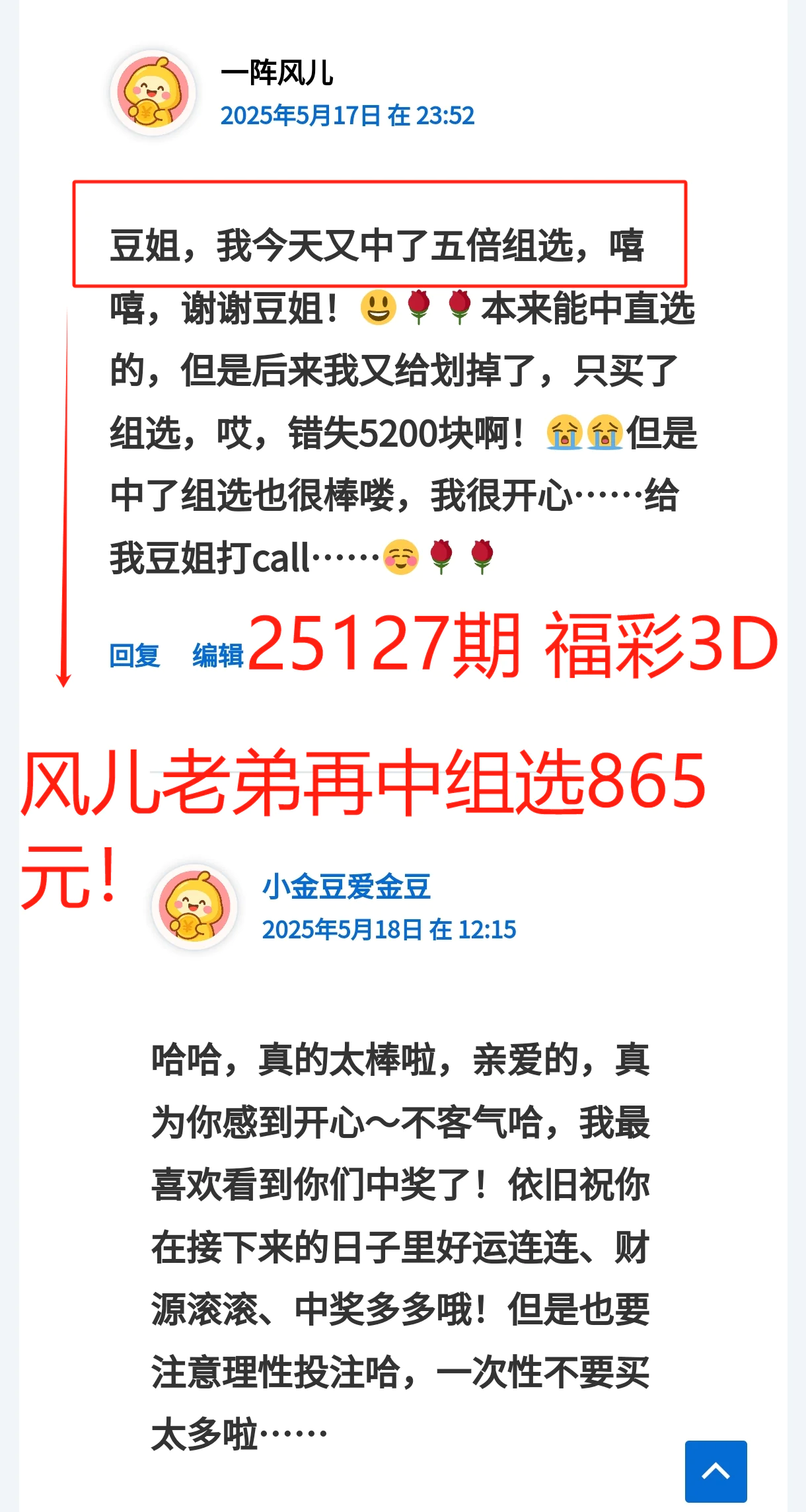The width and height of the screenshot is (806, 1512).
Task: Open 小金豆爱金豆's author profile link
Action: 346,887
